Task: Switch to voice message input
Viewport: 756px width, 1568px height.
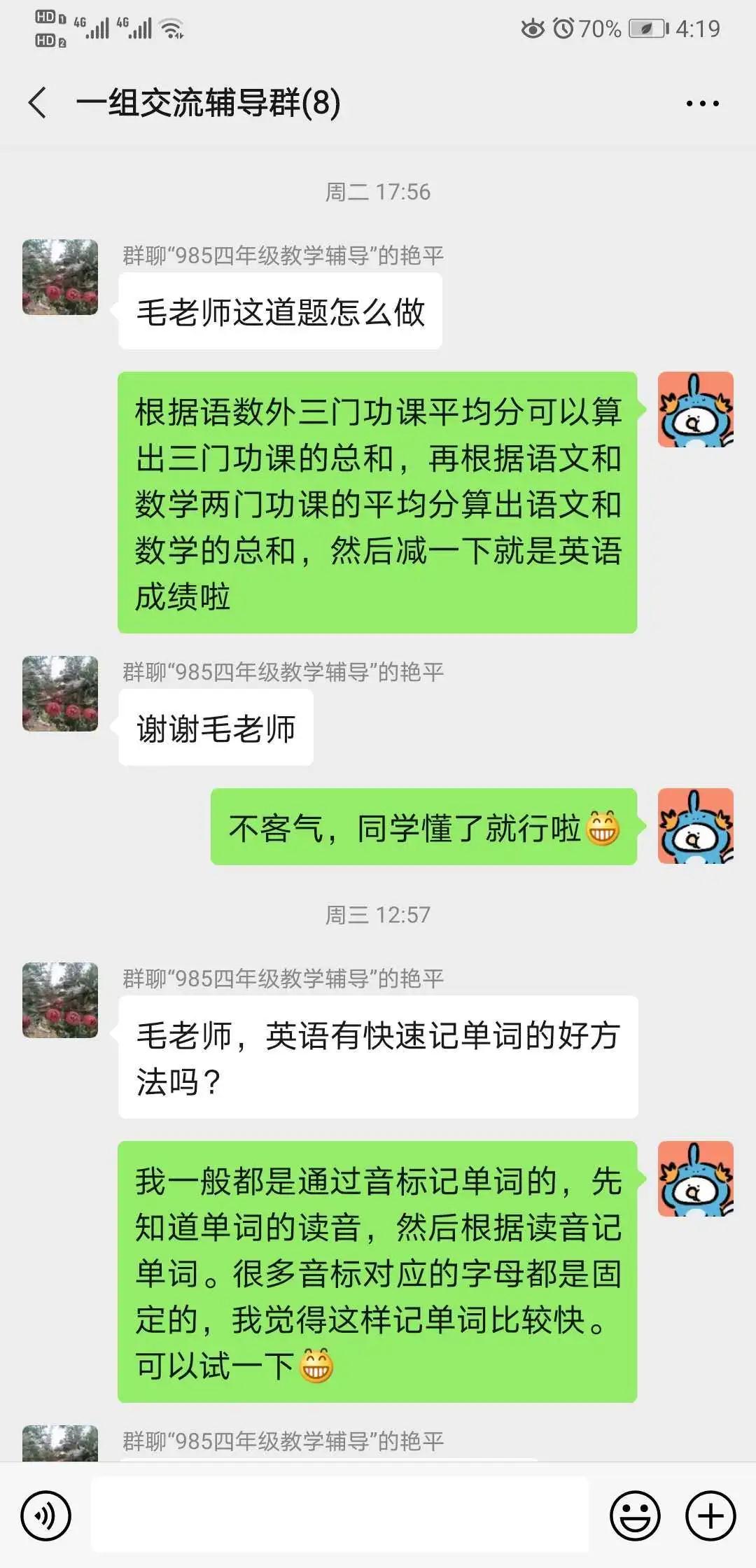Action: (x=46, y=1515)
